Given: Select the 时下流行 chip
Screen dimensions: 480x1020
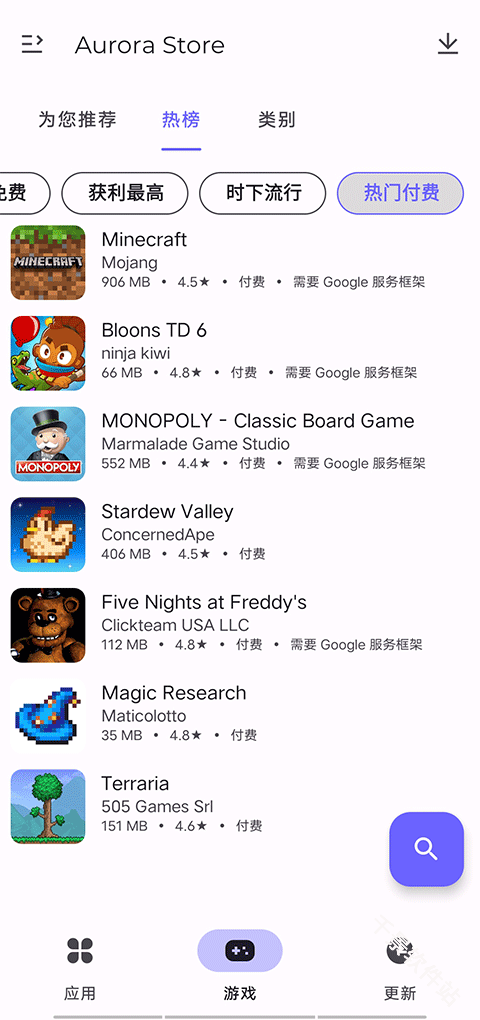Looking at the screenshot, I should coord(263,193).
